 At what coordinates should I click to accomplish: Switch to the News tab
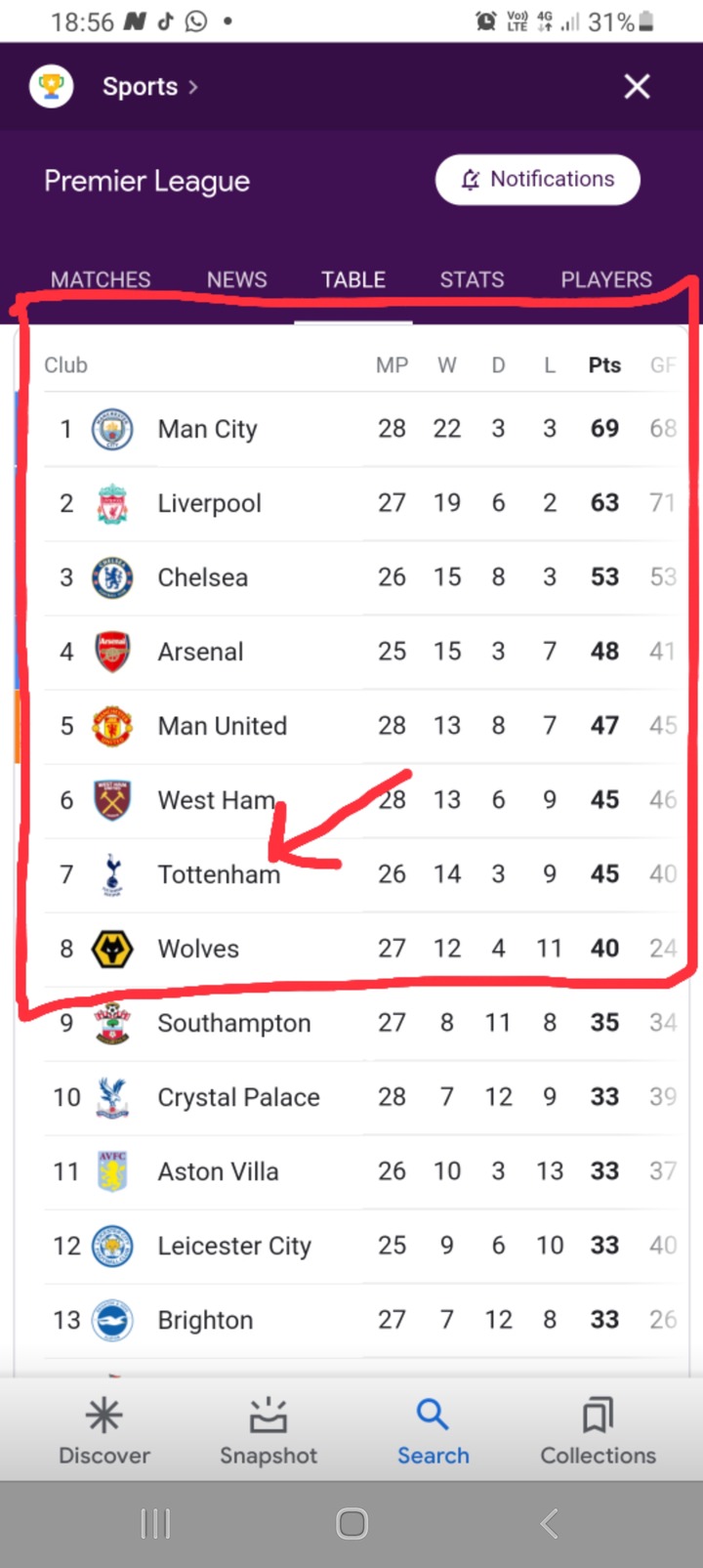pos(236,279)
